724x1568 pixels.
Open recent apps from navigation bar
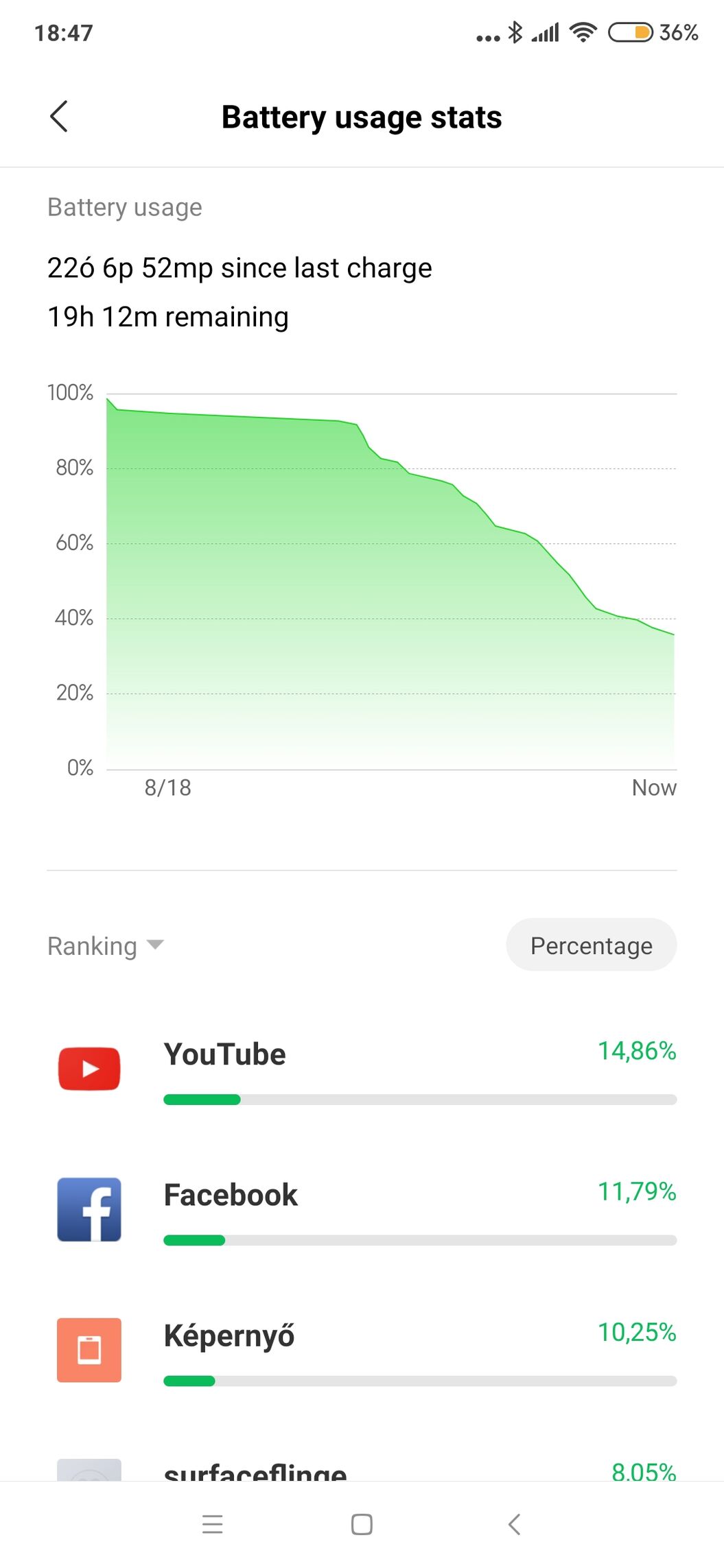click(213, 1524)
